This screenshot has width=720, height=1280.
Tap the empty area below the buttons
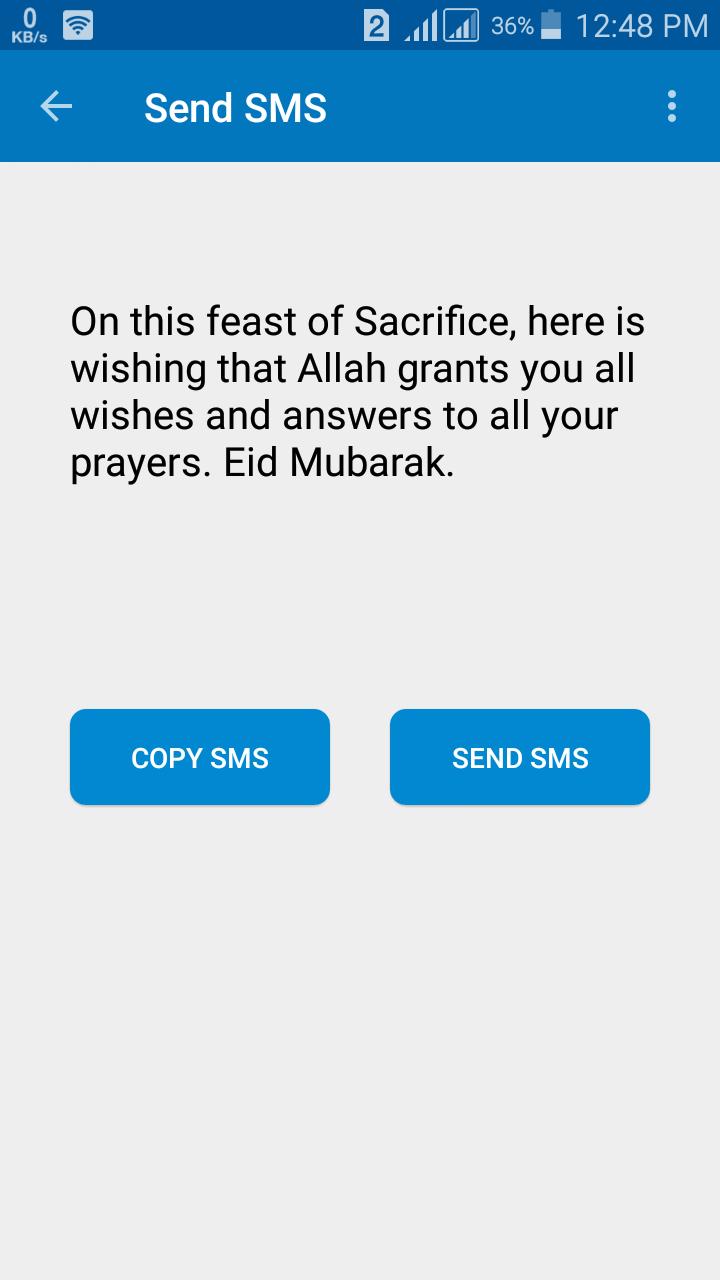(360, 1000)
